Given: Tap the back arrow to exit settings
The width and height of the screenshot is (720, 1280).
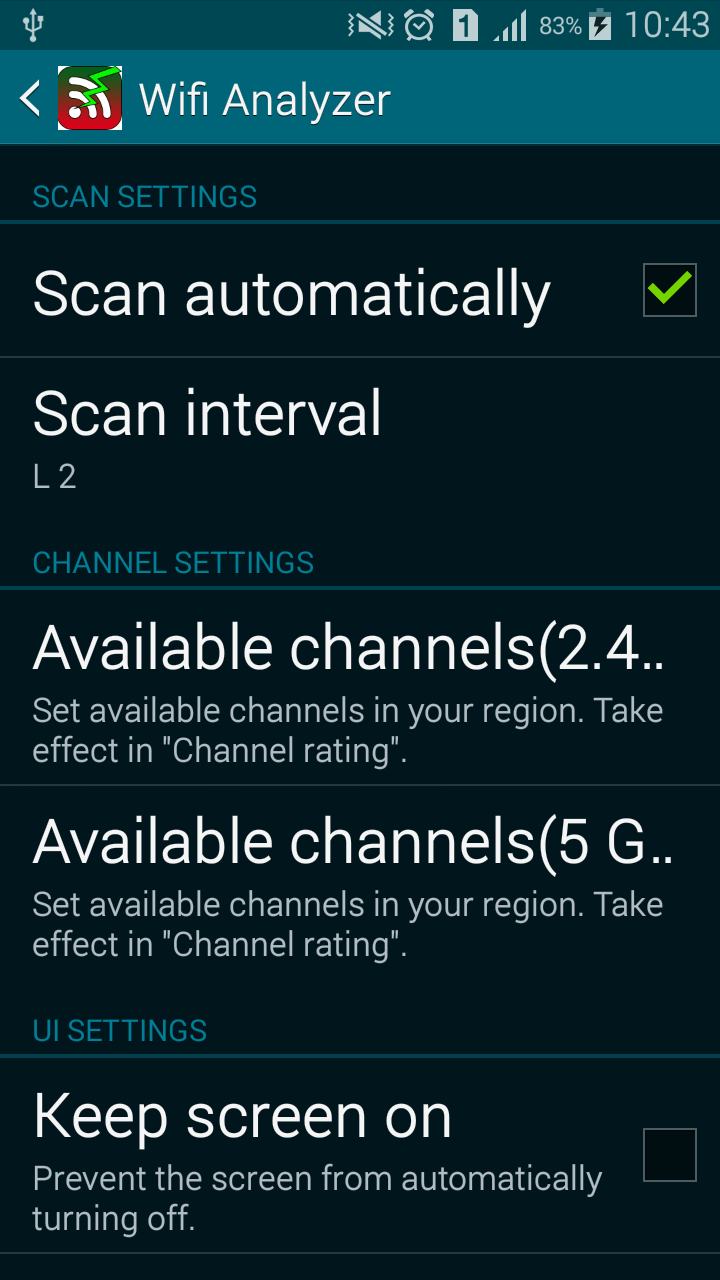Looking at the screenshot, I should (28, 98).
